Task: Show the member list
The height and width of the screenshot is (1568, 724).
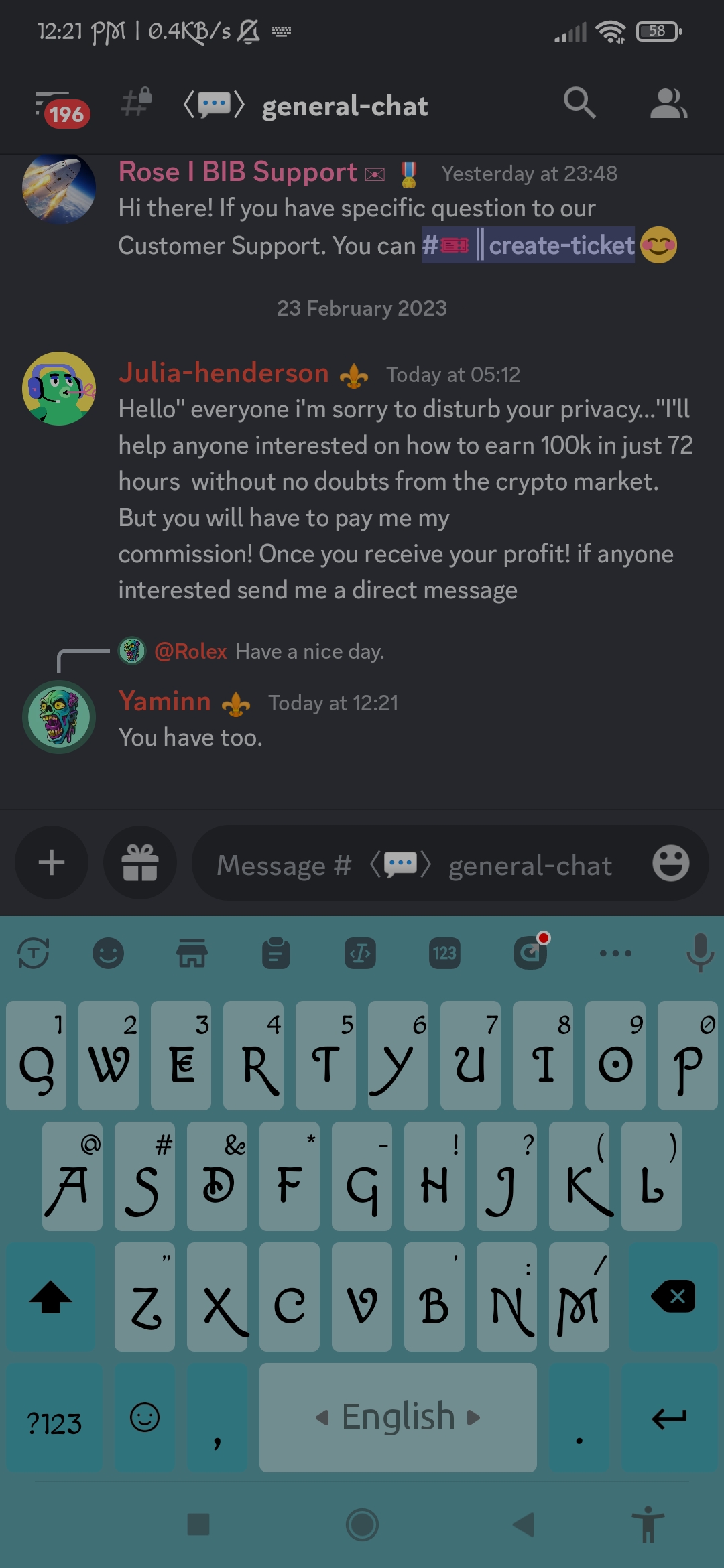Action: [x=668, y=104]
